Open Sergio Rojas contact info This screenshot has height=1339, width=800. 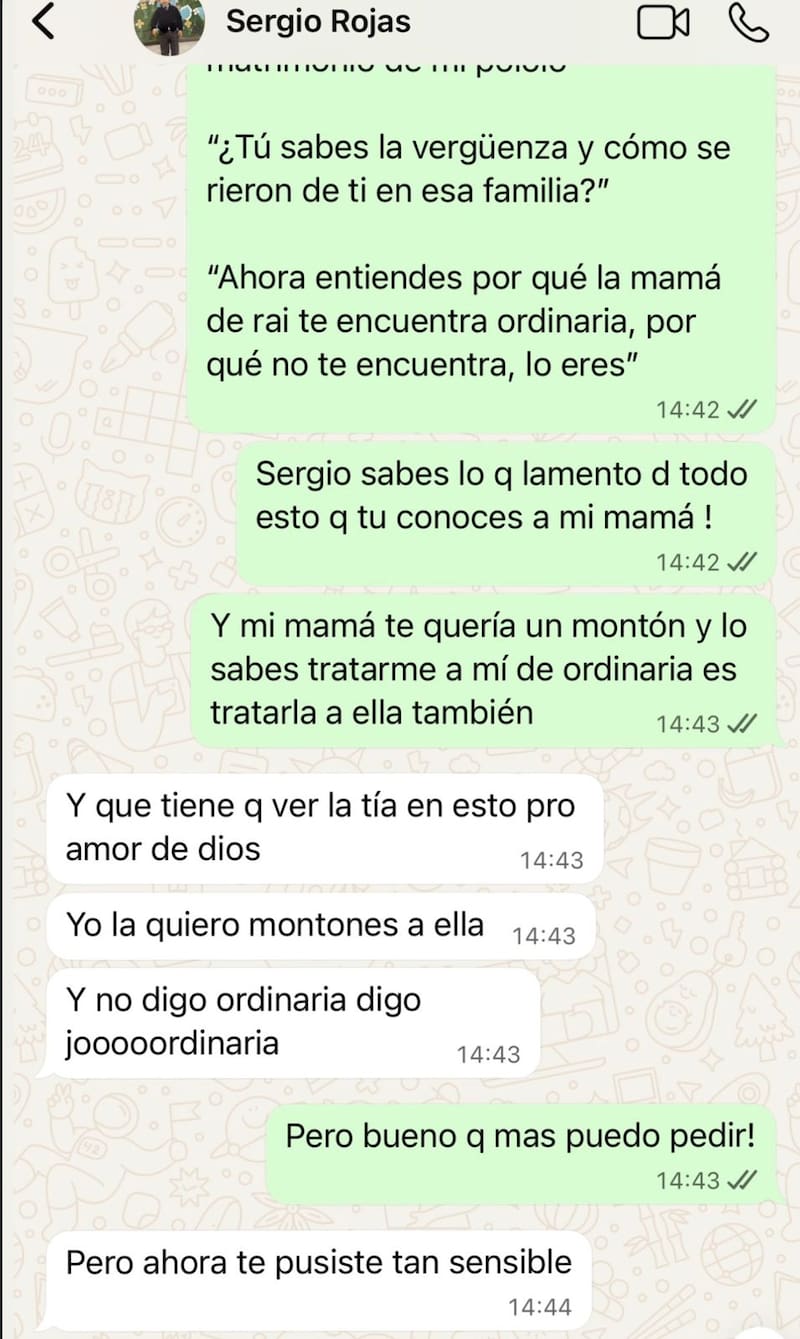[318, 22]
